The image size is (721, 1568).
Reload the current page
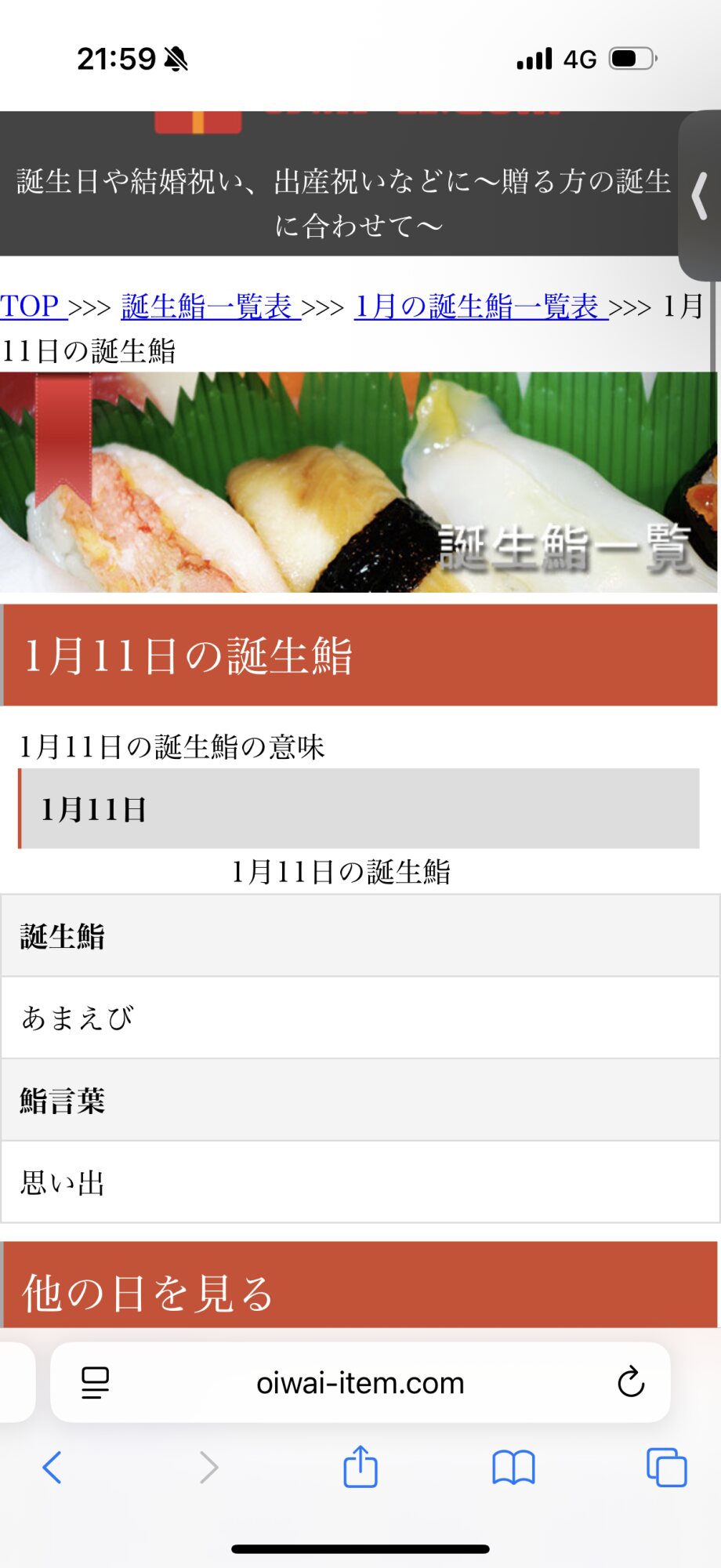point(630,1382)
